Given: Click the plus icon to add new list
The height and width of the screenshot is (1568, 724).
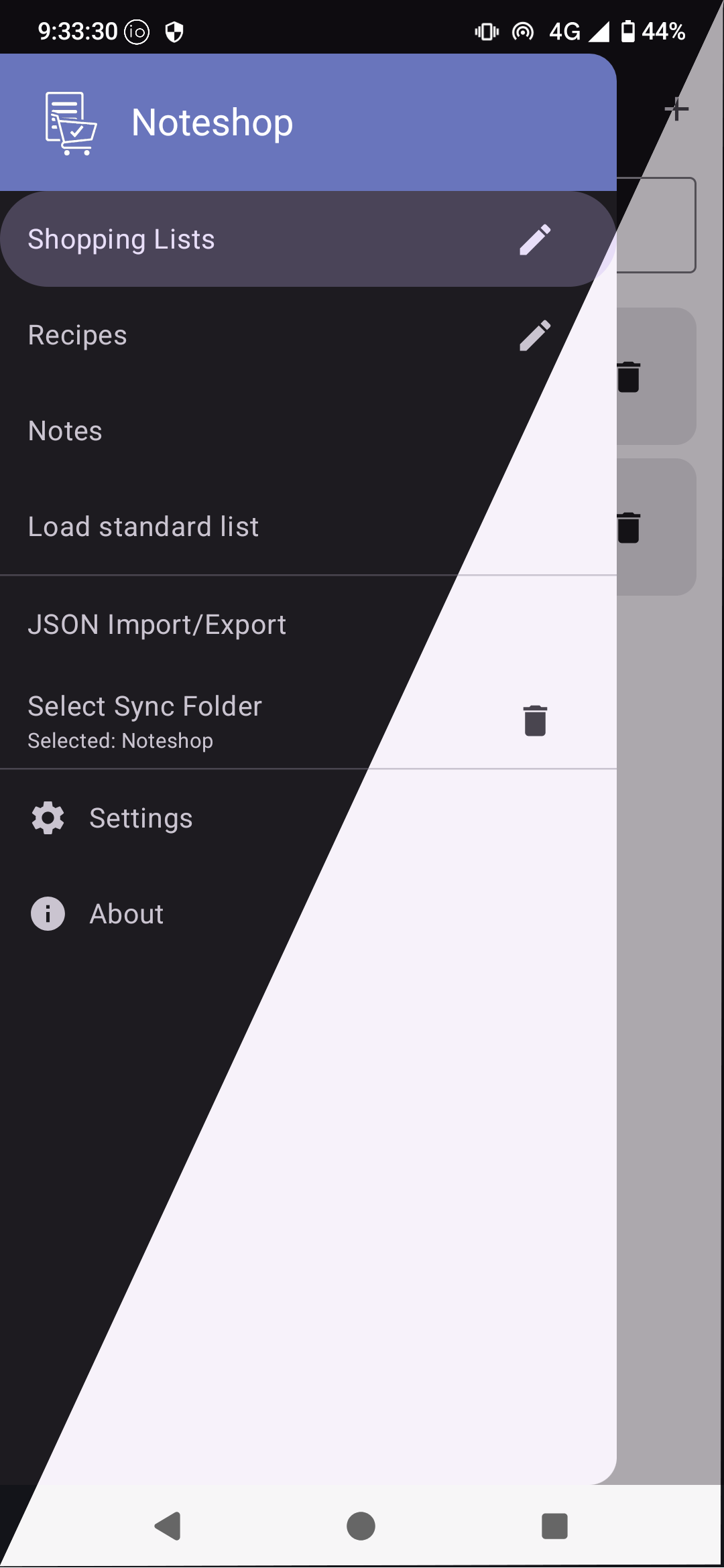Looking at the screenshot, I should 676,108.
